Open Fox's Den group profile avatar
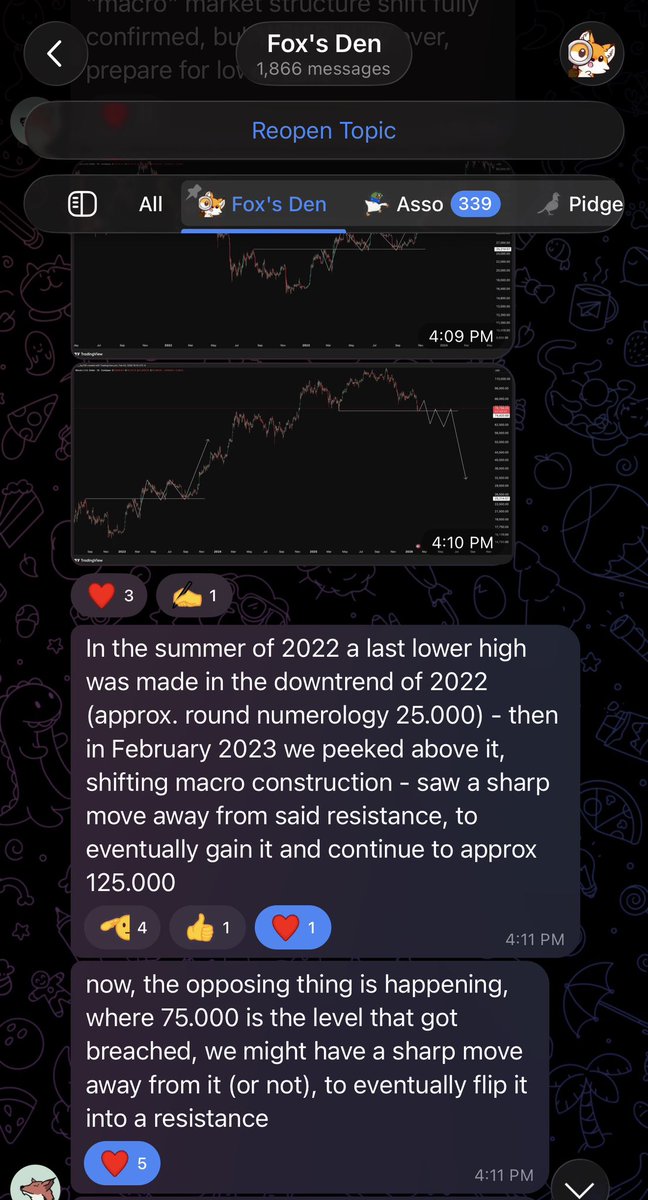 click(x=592, y=53)
